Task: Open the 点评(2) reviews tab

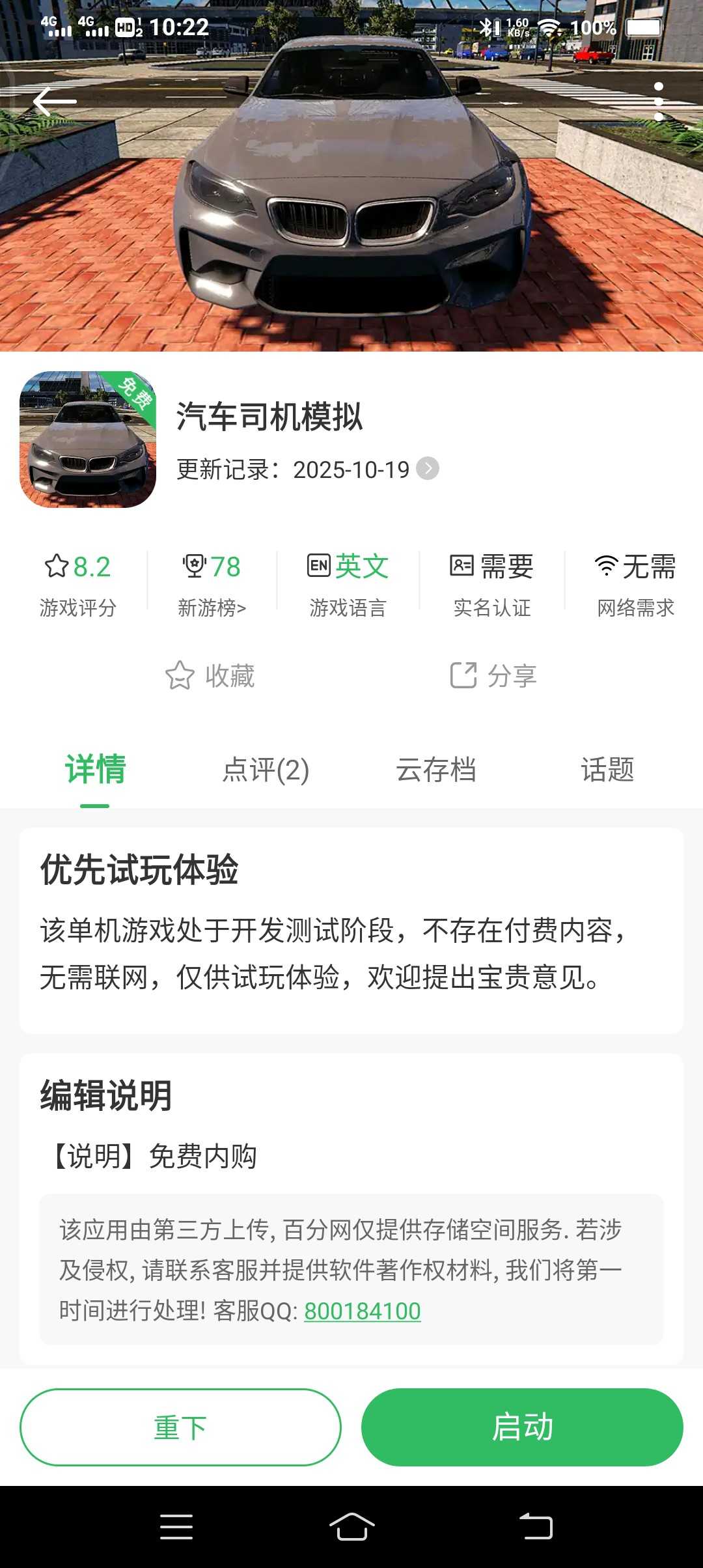Action: (266, 770)
